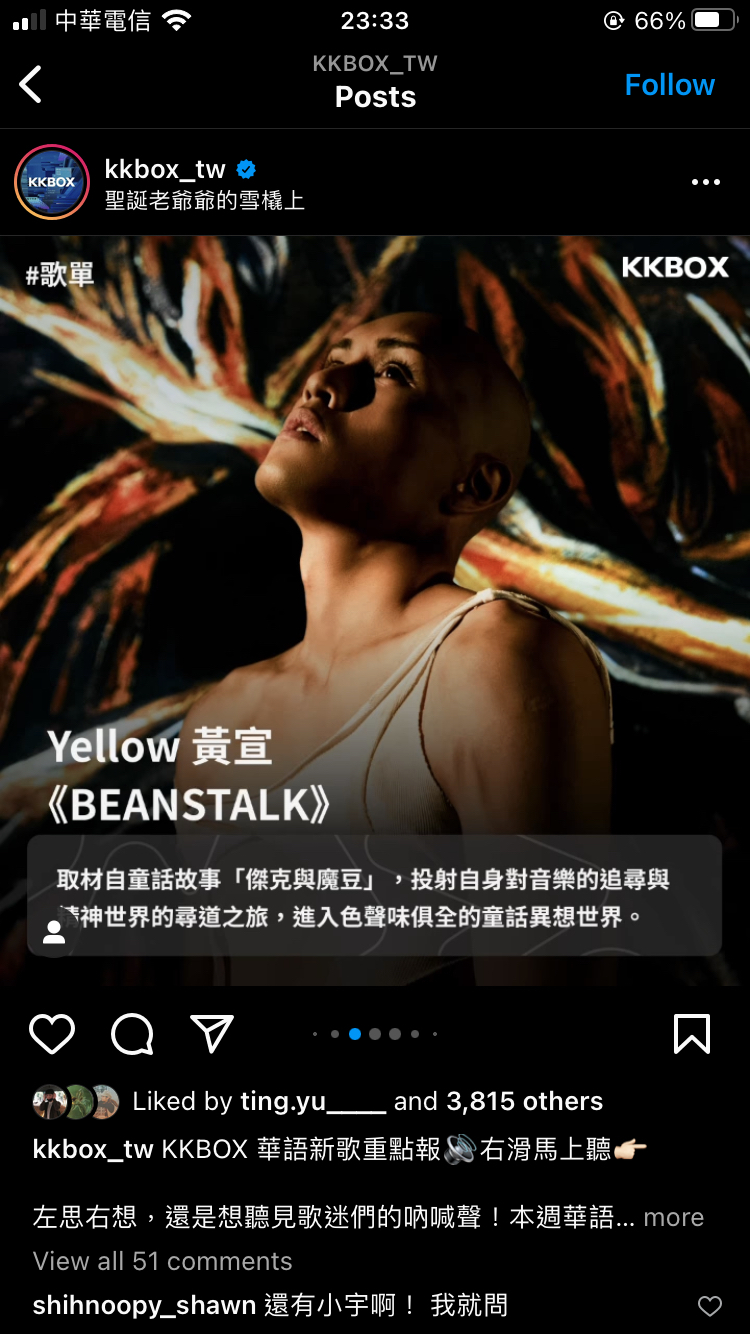This screenshot has height=1334, width=750.
Task: Like the kkbox_tw post
Action: click(52, 1034)
